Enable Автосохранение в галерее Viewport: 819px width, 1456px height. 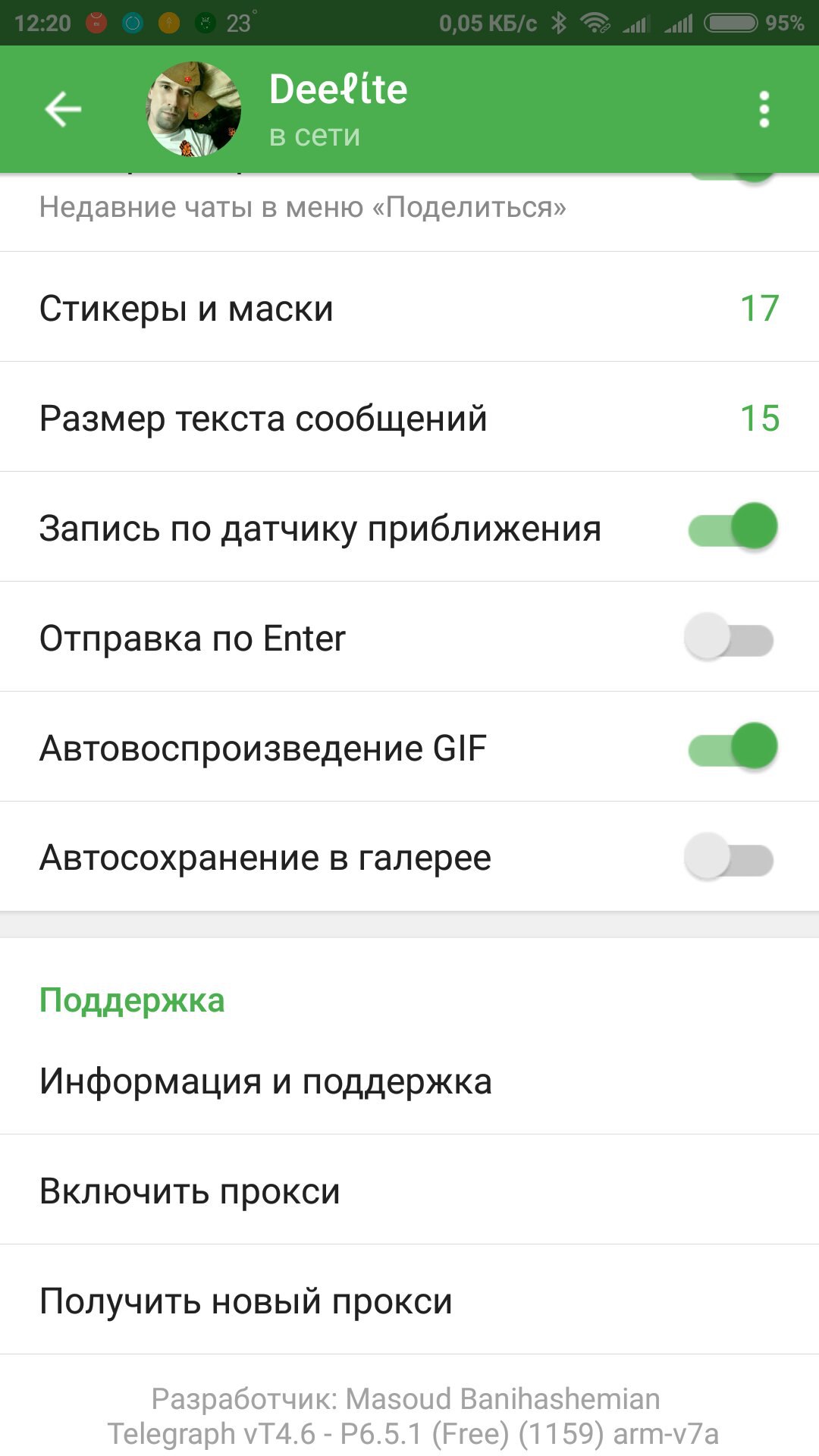[730, 857]
